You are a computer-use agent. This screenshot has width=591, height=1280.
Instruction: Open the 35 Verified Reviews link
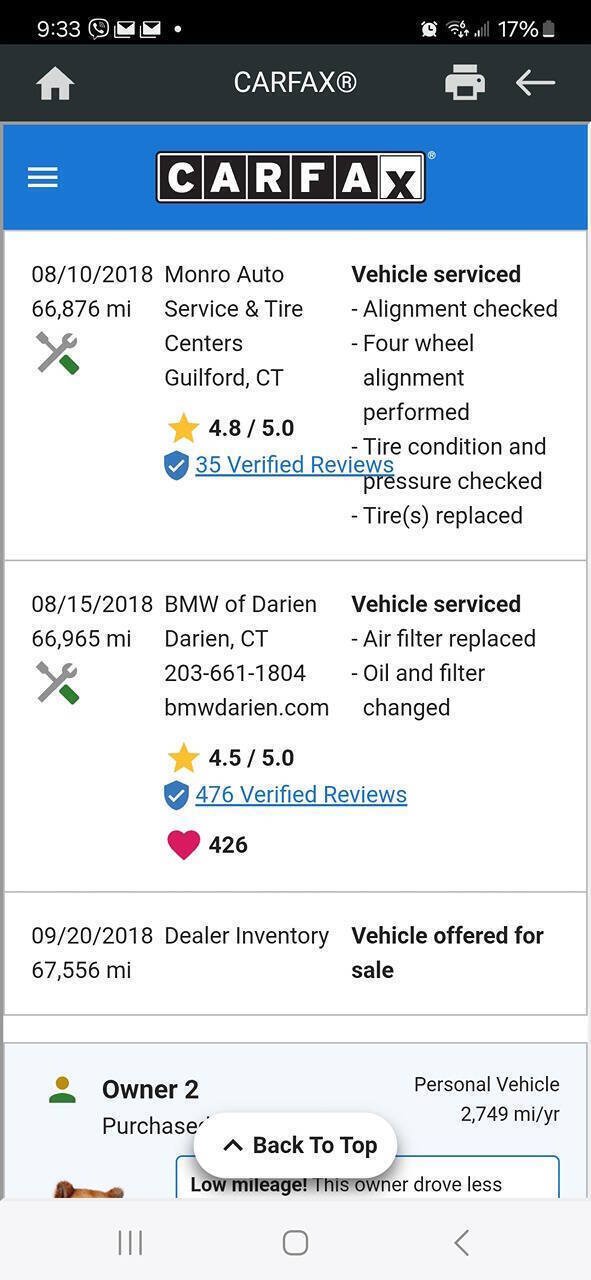[294, 465]
